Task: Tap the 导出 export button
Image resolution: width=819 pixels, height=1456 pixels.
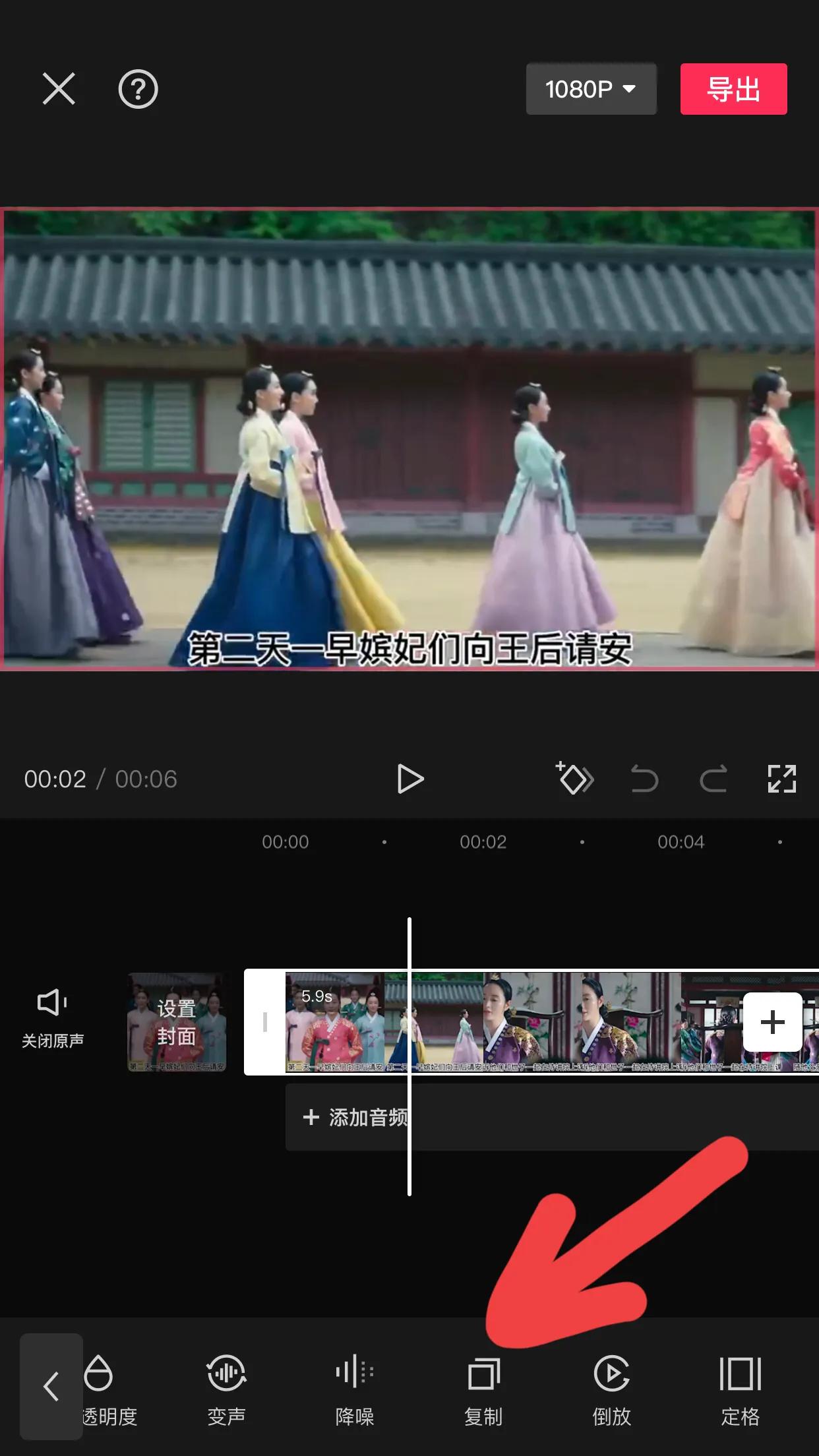Action: tap(733, 89)
